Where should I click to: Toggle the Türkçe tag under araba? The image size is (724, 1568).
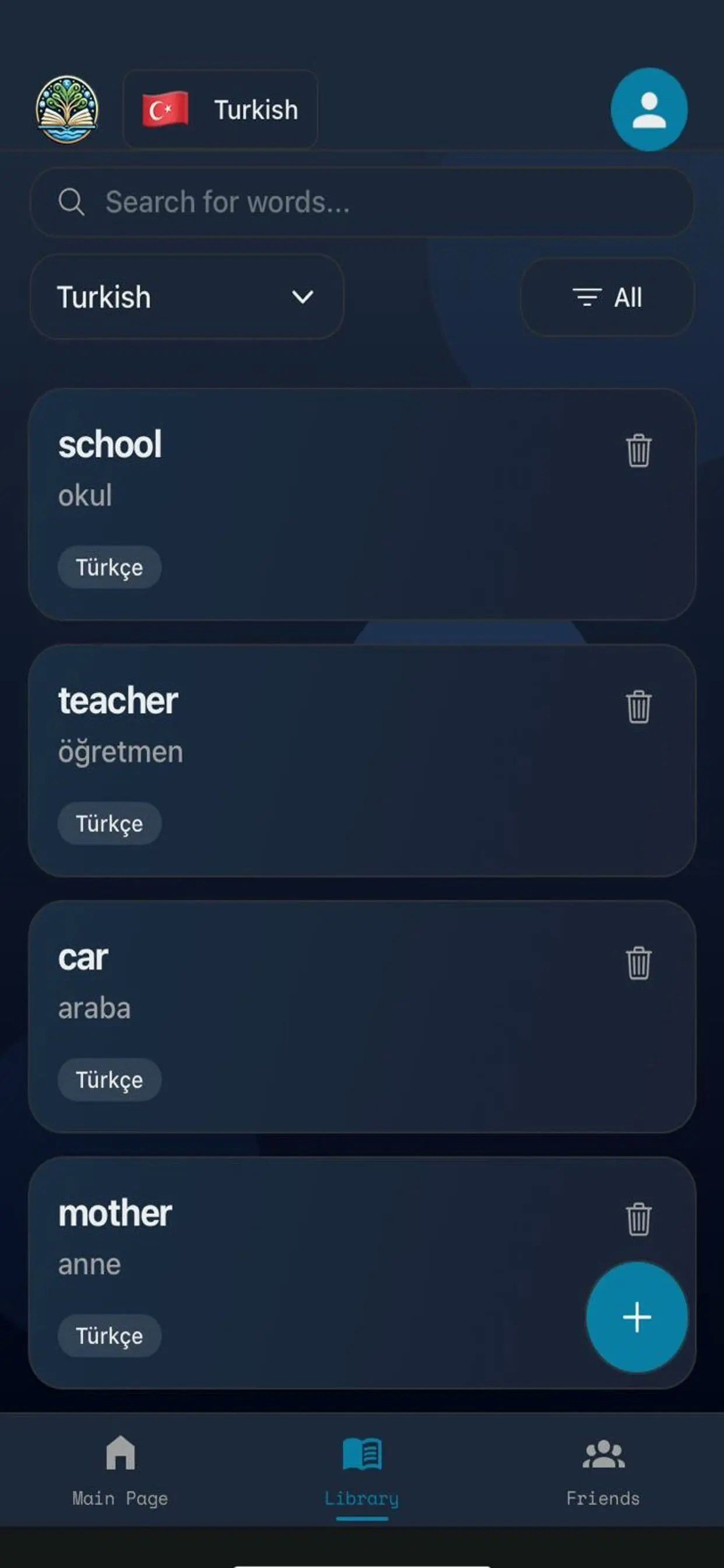coord(110,1079)
